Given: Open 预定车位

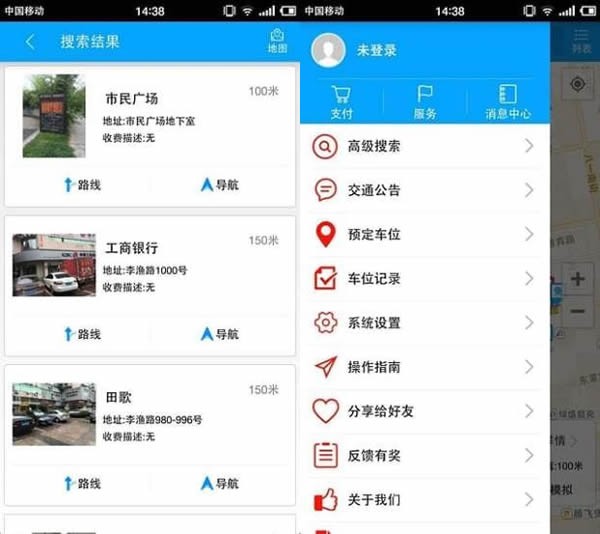Looking at the screenshot, I should [x=425, y=234].
